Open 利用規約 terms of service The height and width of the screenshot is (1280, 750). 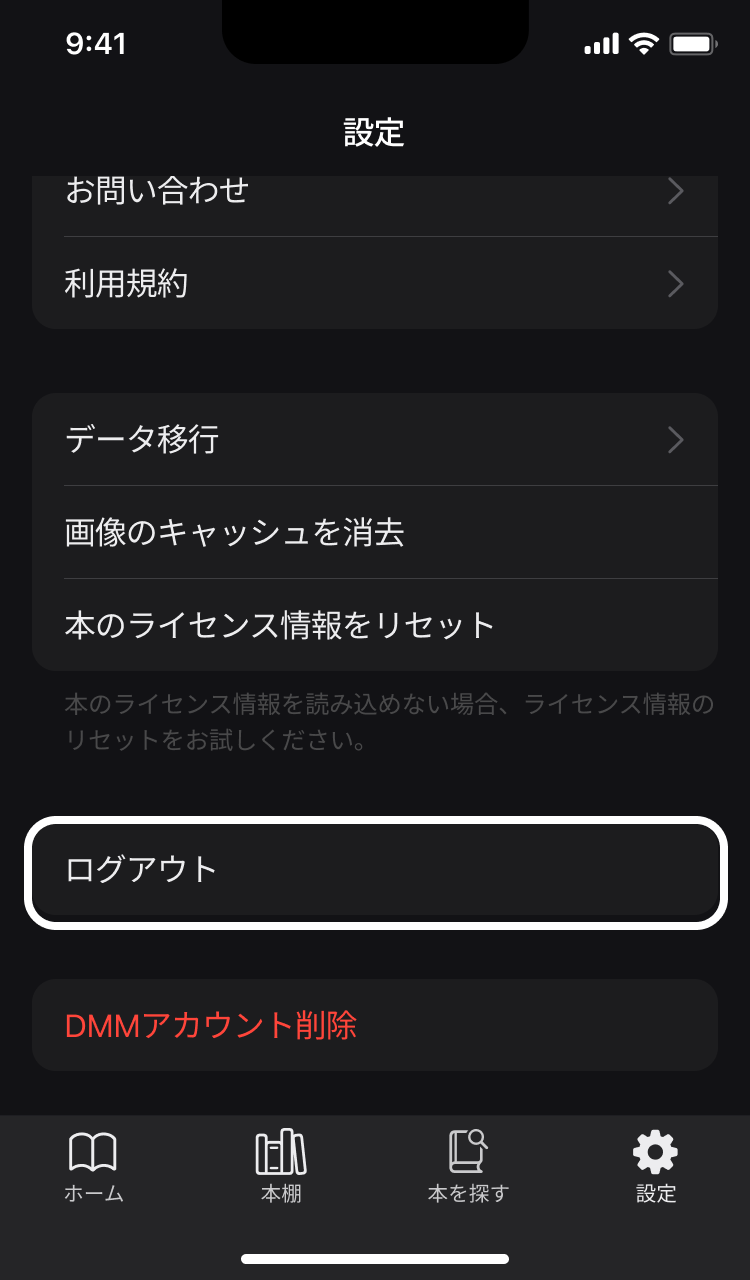tap(375, 284)
